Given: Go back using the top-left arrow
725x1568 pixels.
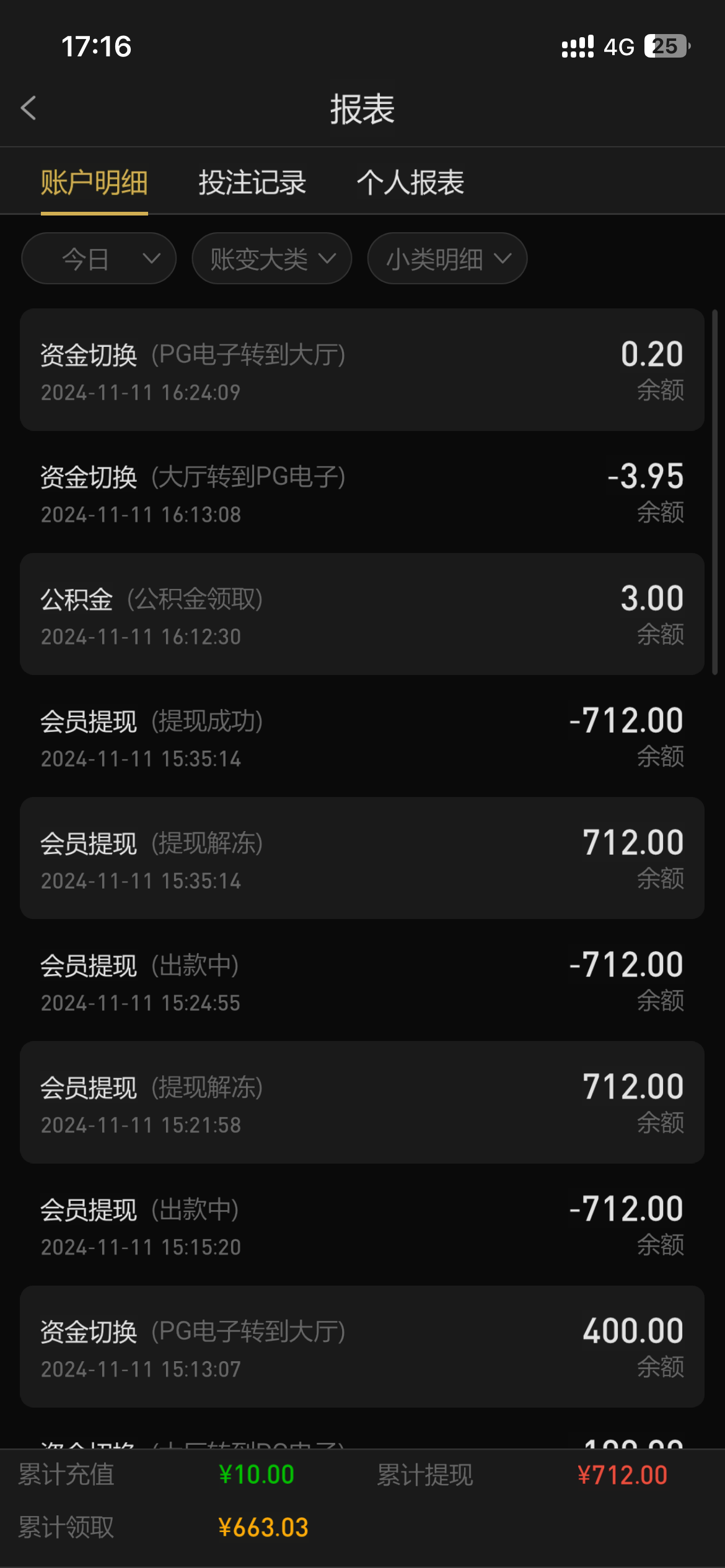Looking at the screenshot, I should (x=29, y=108).
